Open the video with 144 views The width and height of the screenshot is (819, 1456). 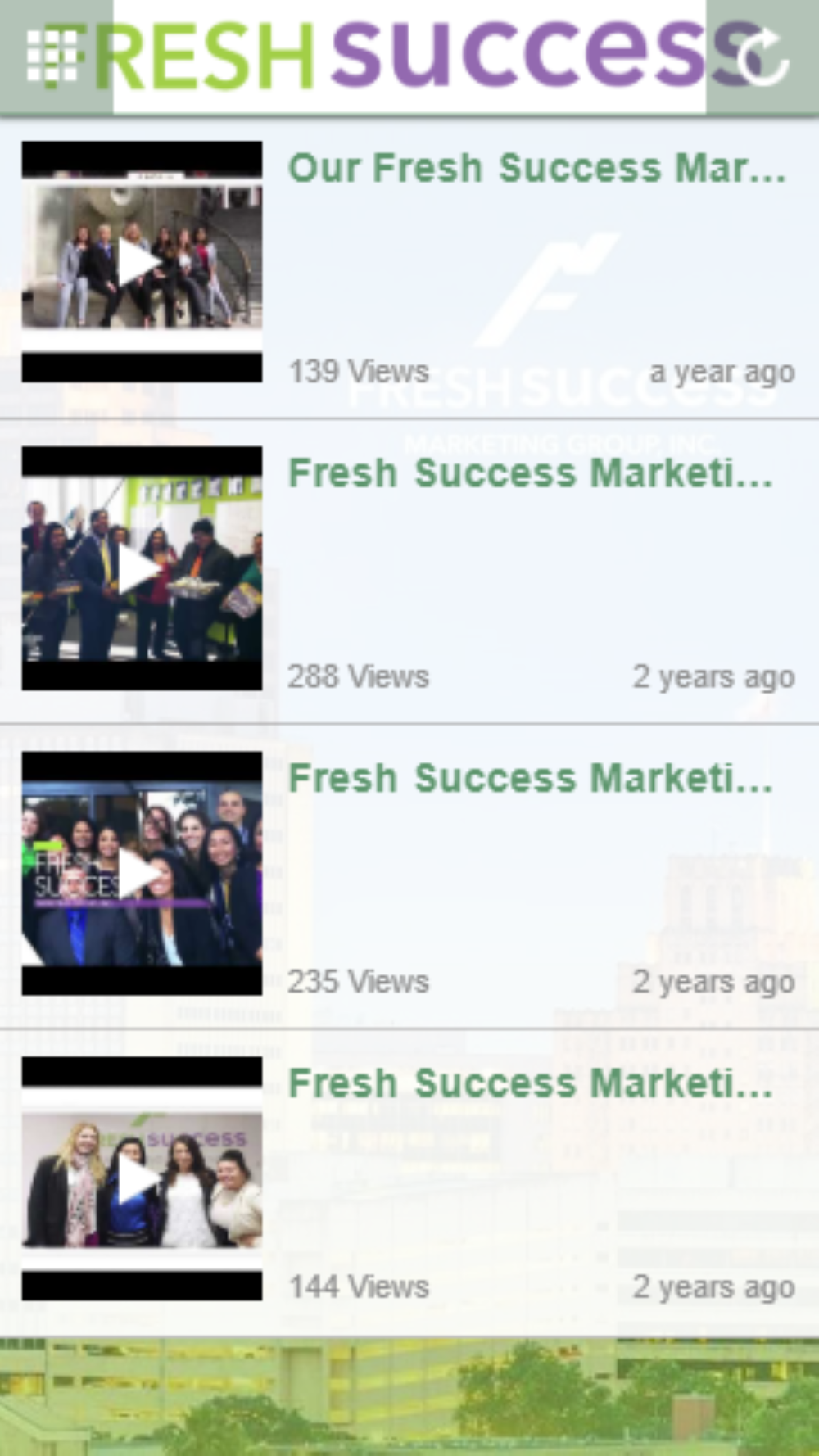tap(409, 1182)
